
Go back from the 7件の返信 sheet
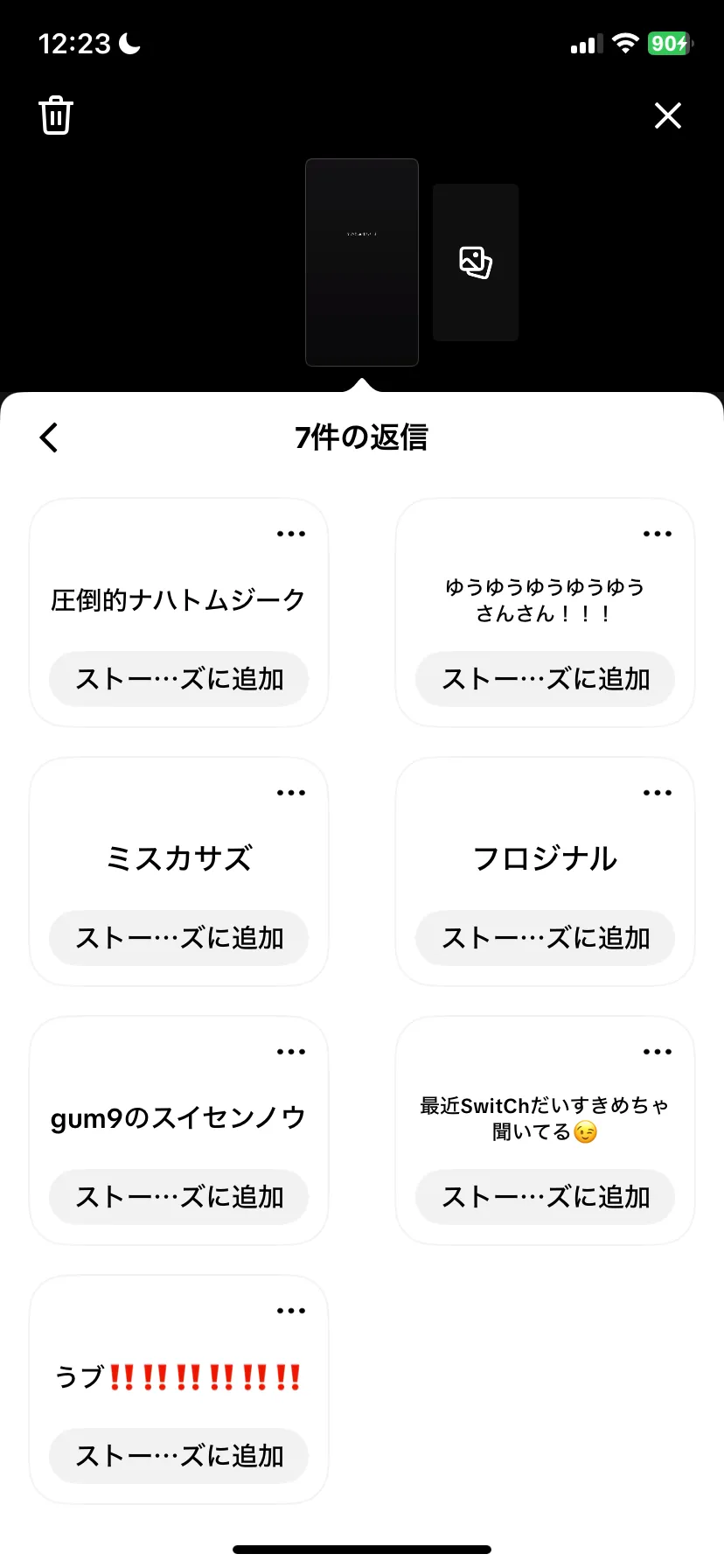click(x=49, y=437)
